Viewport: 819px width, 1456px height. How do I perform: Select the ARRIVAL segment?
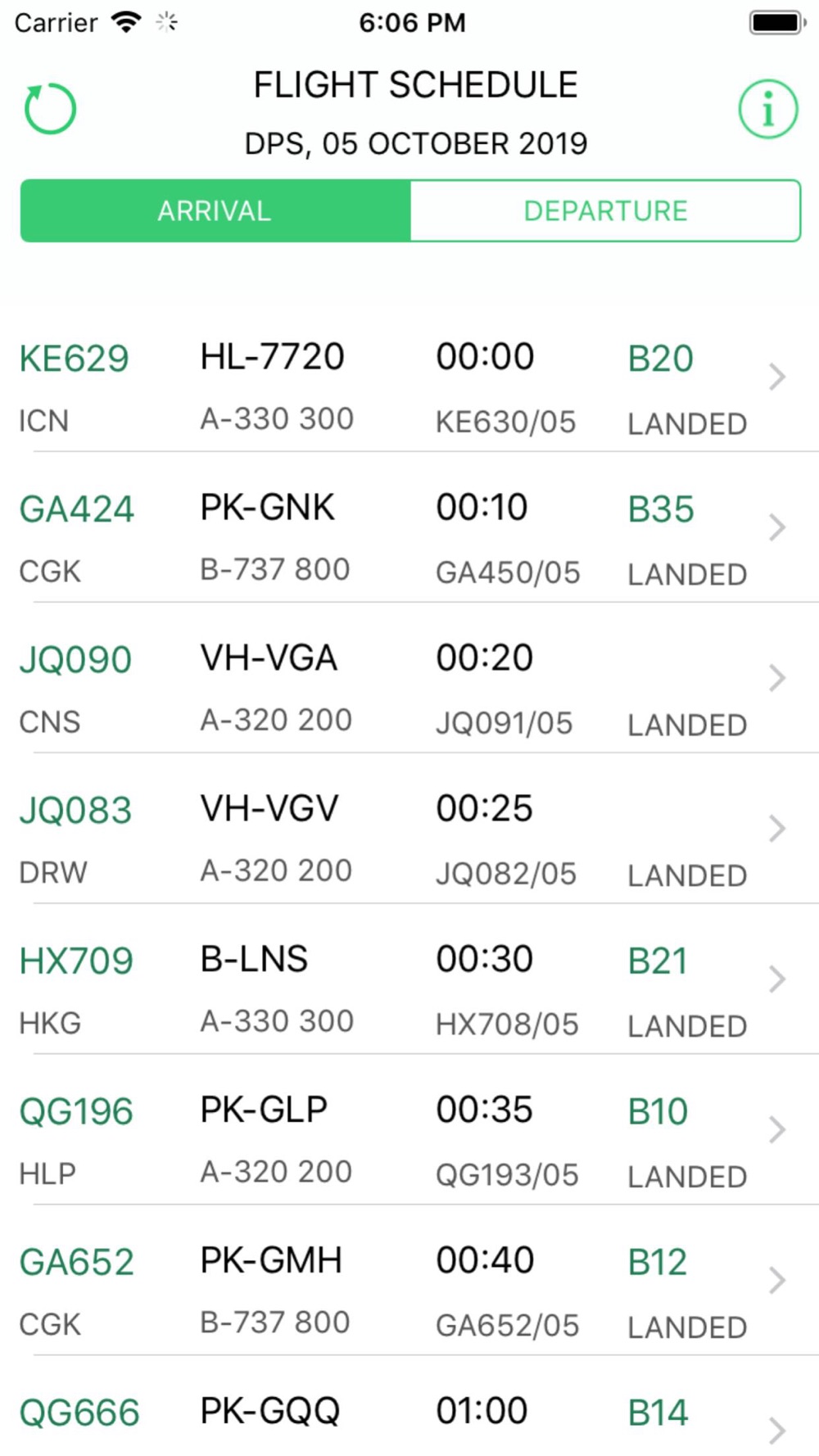215,210
